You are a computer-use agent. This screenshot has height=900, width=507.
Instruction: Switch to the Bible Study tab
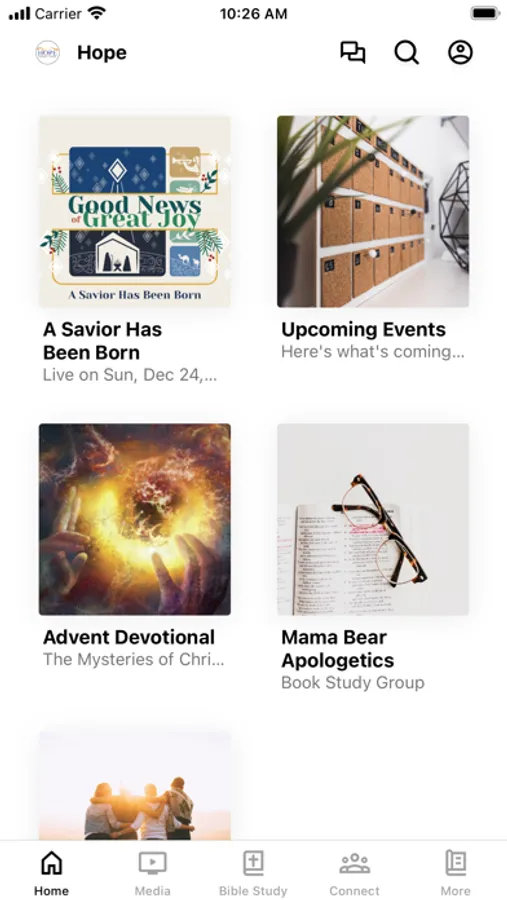pos(253,872)
